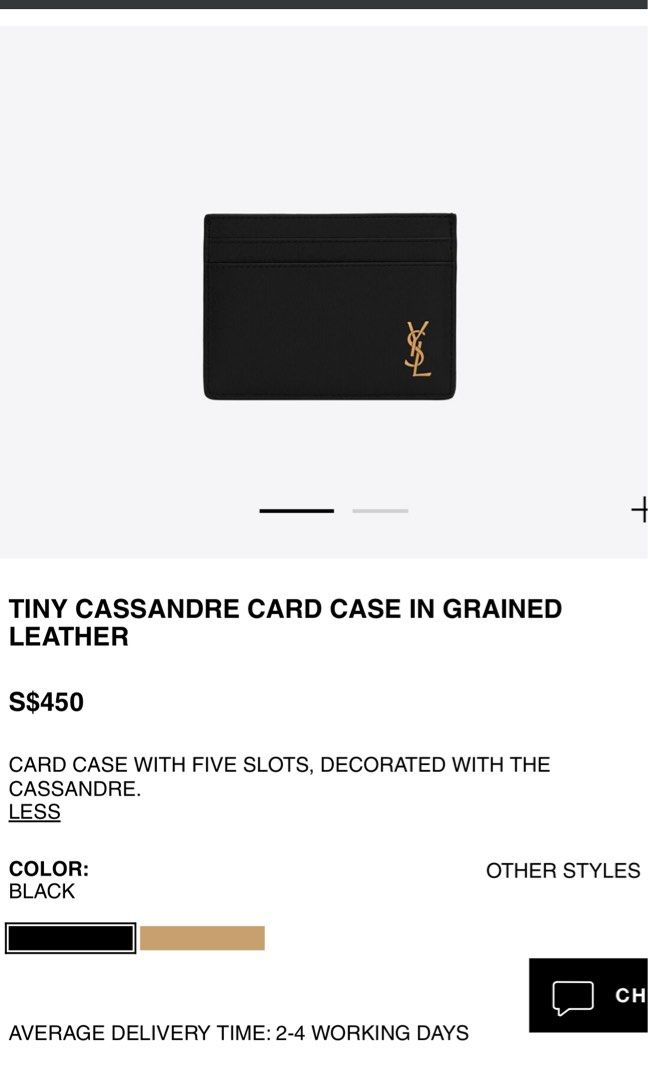Start a chat with support

pos(590,995)
